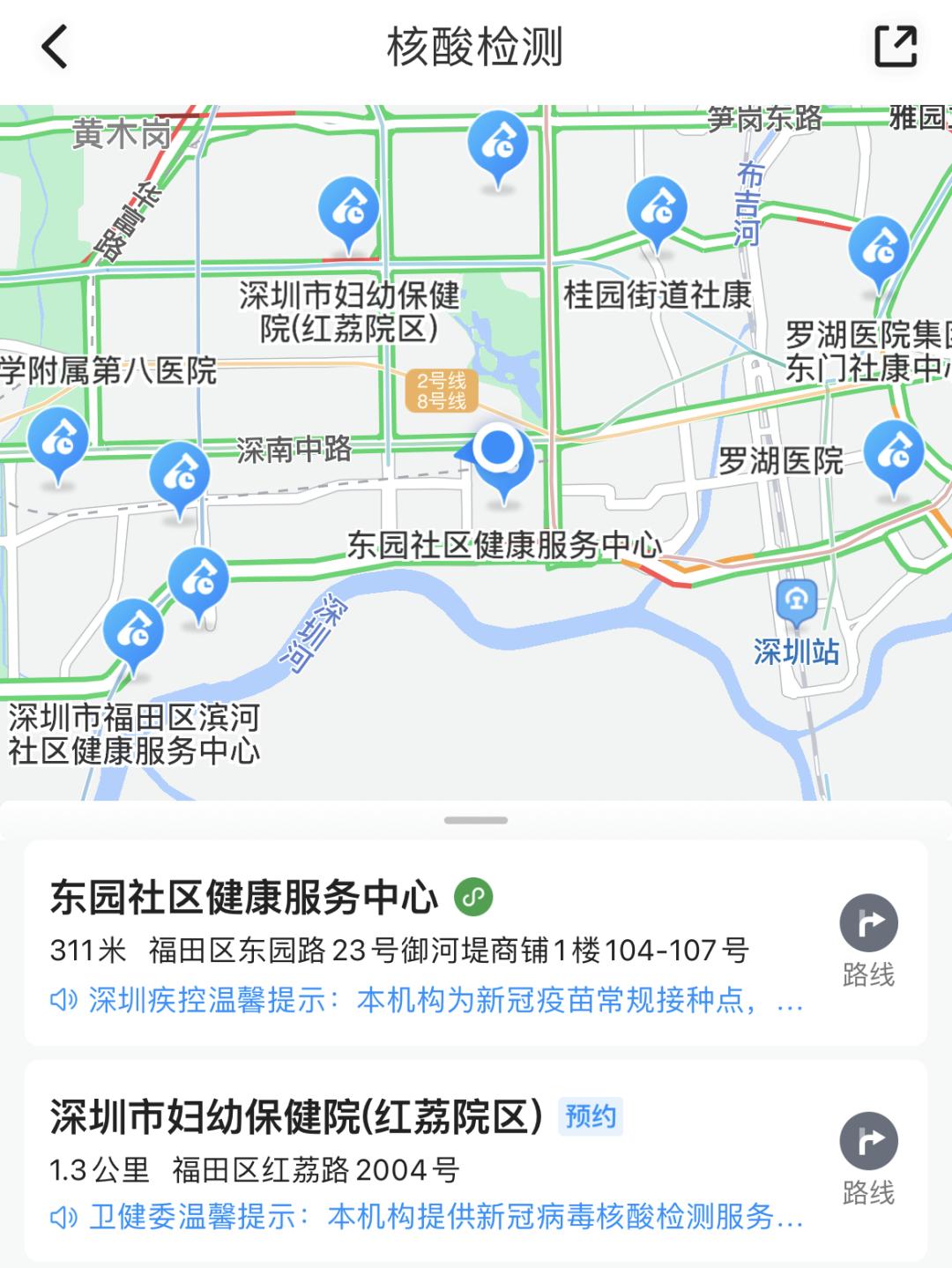This screenshot has height=1268, width=952.
Task: Select the map pin above 桂园街道社康
Action: pos(657,211)
